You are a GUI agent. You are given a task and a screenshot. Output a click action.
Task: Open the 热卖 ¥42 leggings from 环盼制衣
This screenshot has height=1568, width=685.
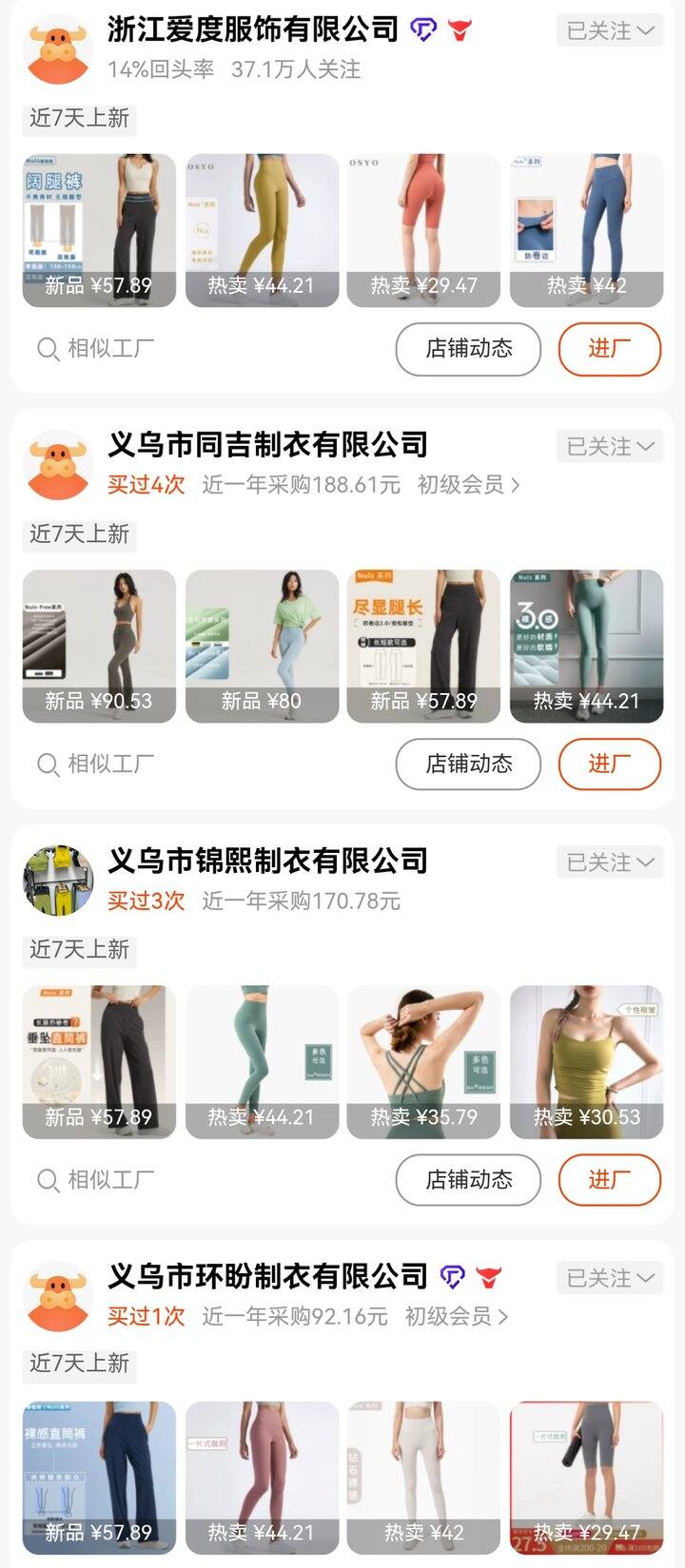423,1477
